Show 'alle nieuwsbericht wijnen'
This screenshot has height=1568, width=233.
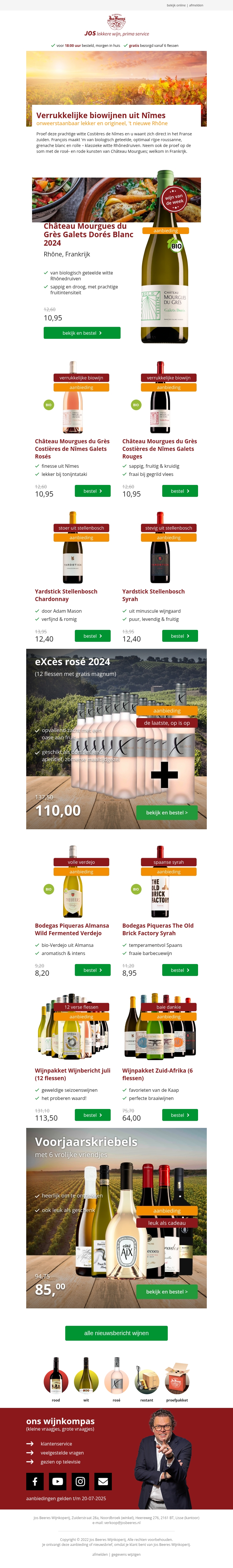point(116,1333)
